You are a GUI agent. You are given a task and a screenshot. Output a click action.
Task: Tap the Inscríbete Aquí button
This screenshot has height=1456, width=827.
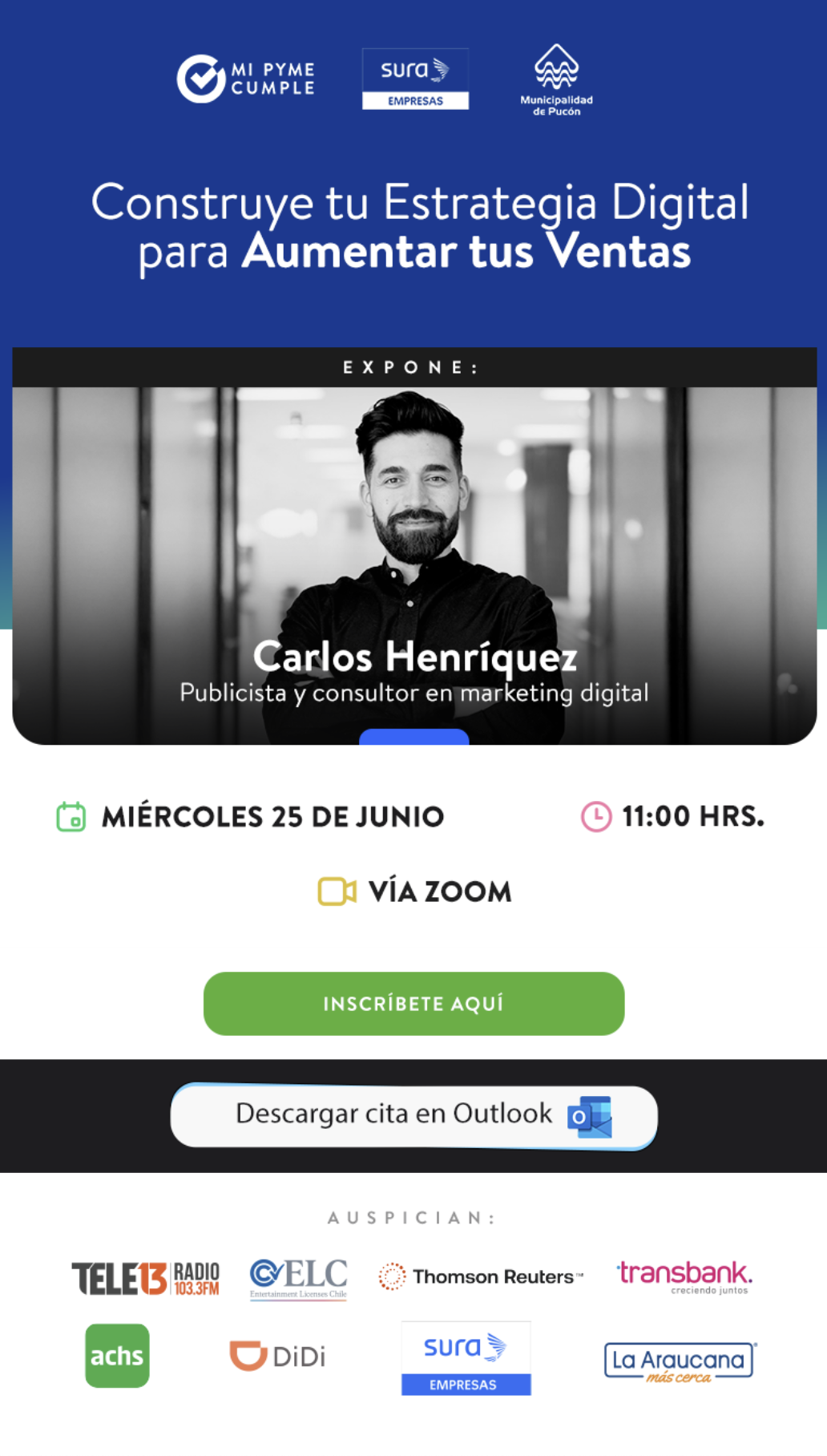coord(413,1003)
